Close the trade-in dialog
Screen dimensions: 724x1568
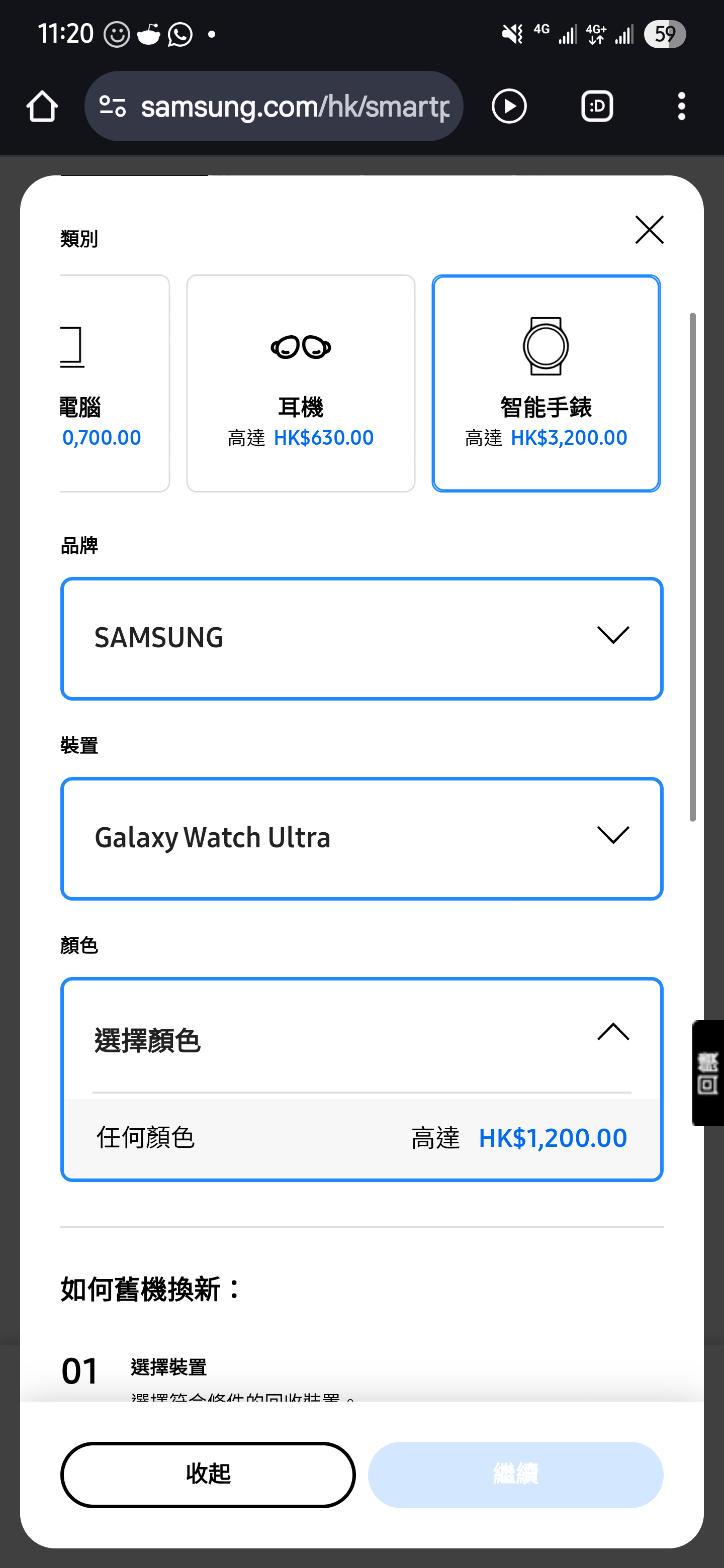click(649, 230)
